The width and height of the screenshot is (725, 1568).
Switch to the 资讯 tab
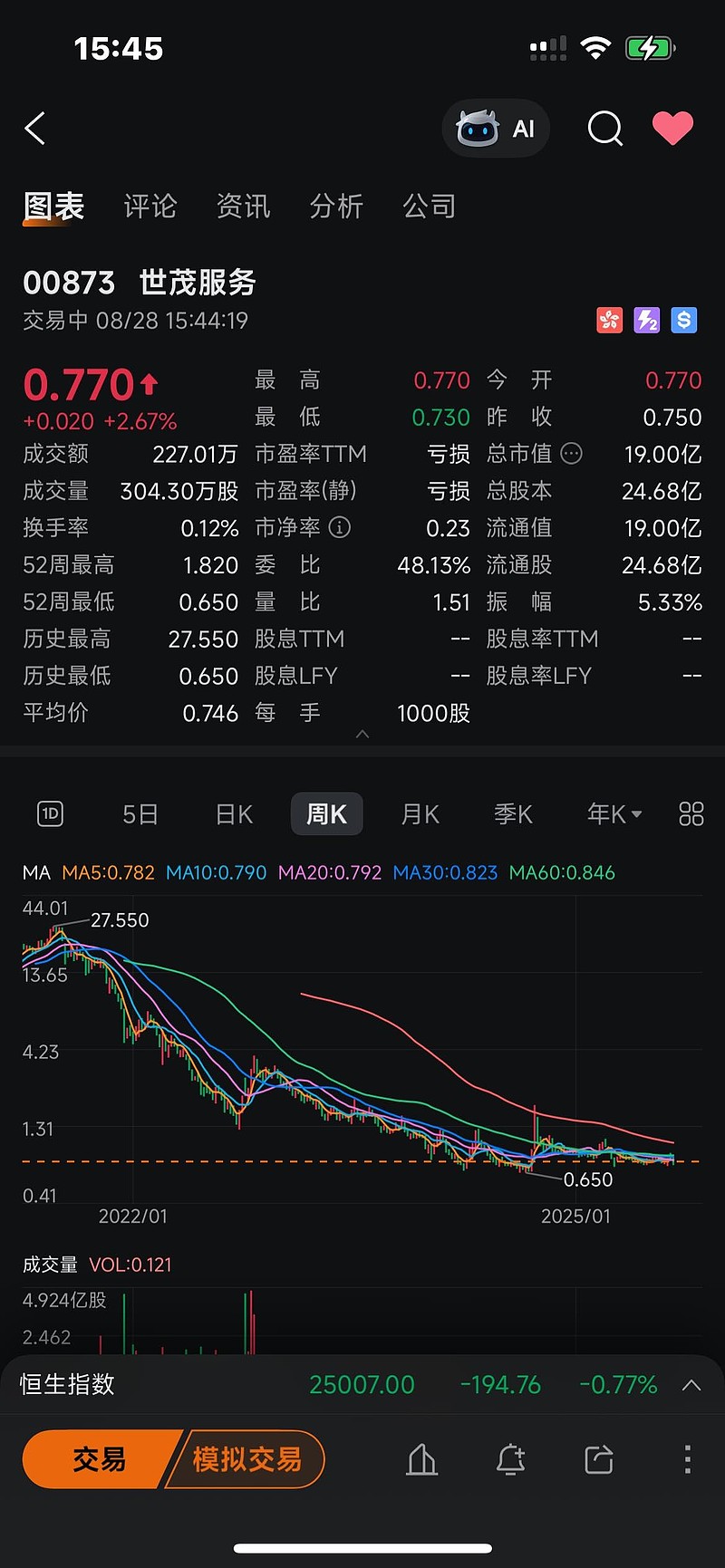point(243,207)
